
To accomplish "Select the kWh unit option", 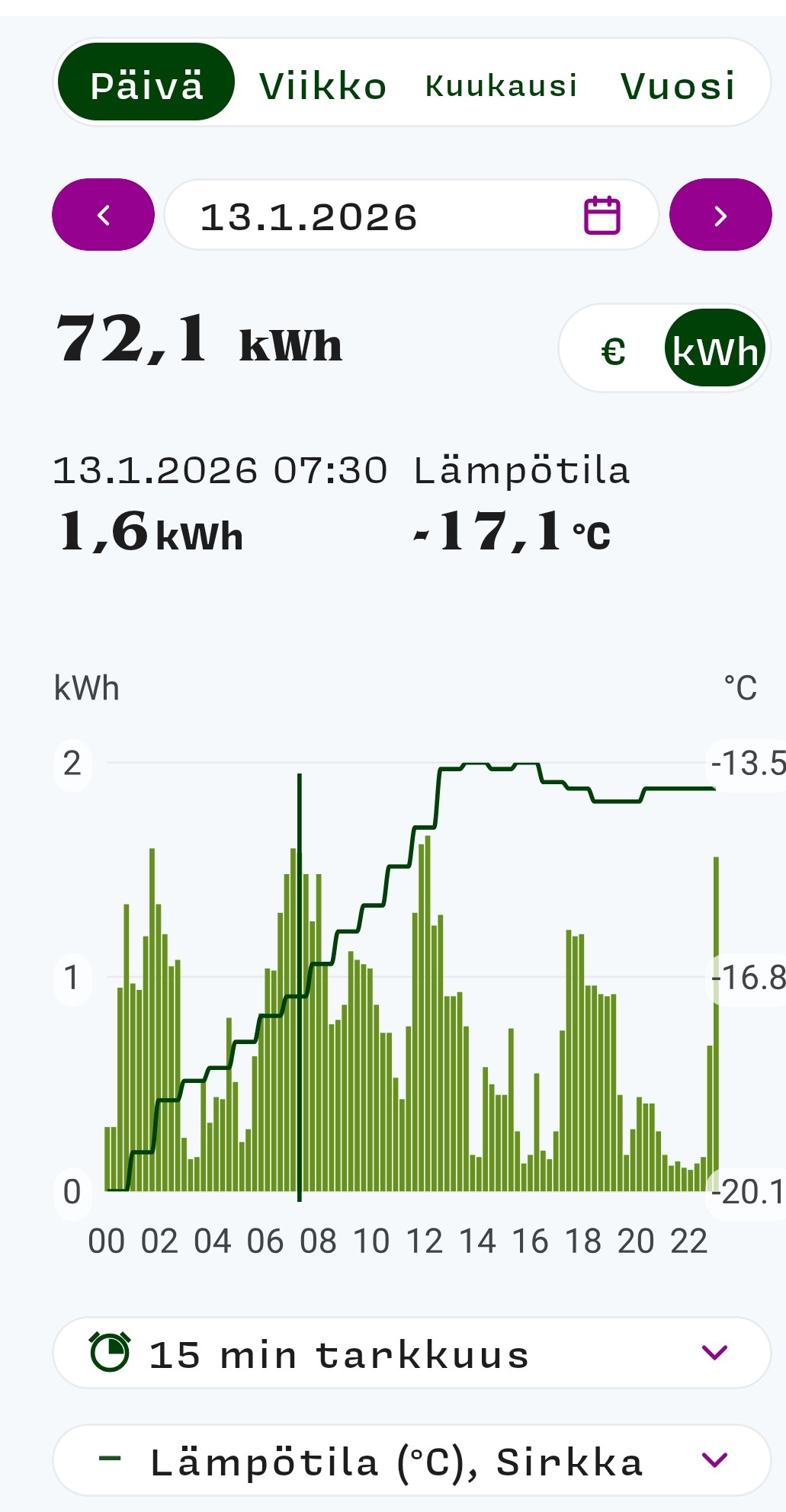I will pos(714,351).
